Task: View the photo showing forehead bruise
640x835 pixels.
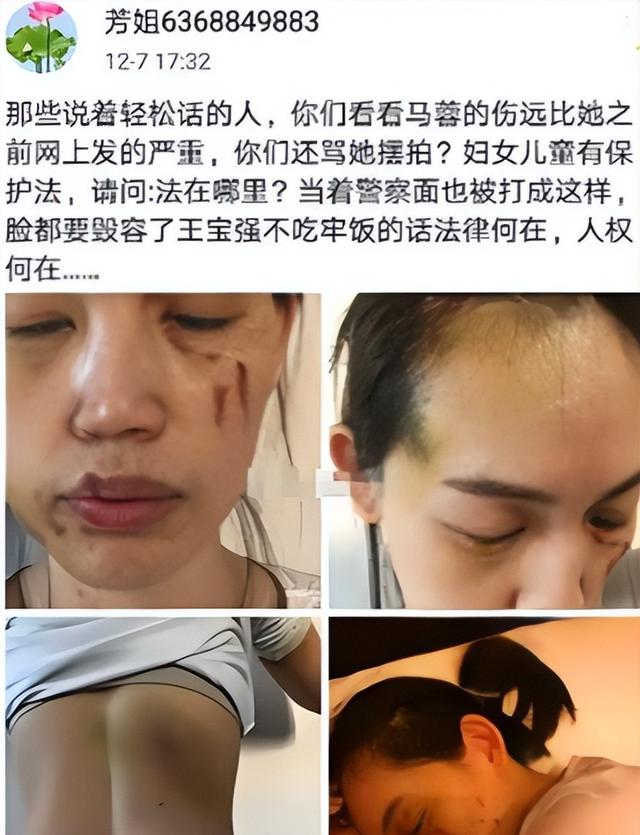Action: click(x=484, y=450)
